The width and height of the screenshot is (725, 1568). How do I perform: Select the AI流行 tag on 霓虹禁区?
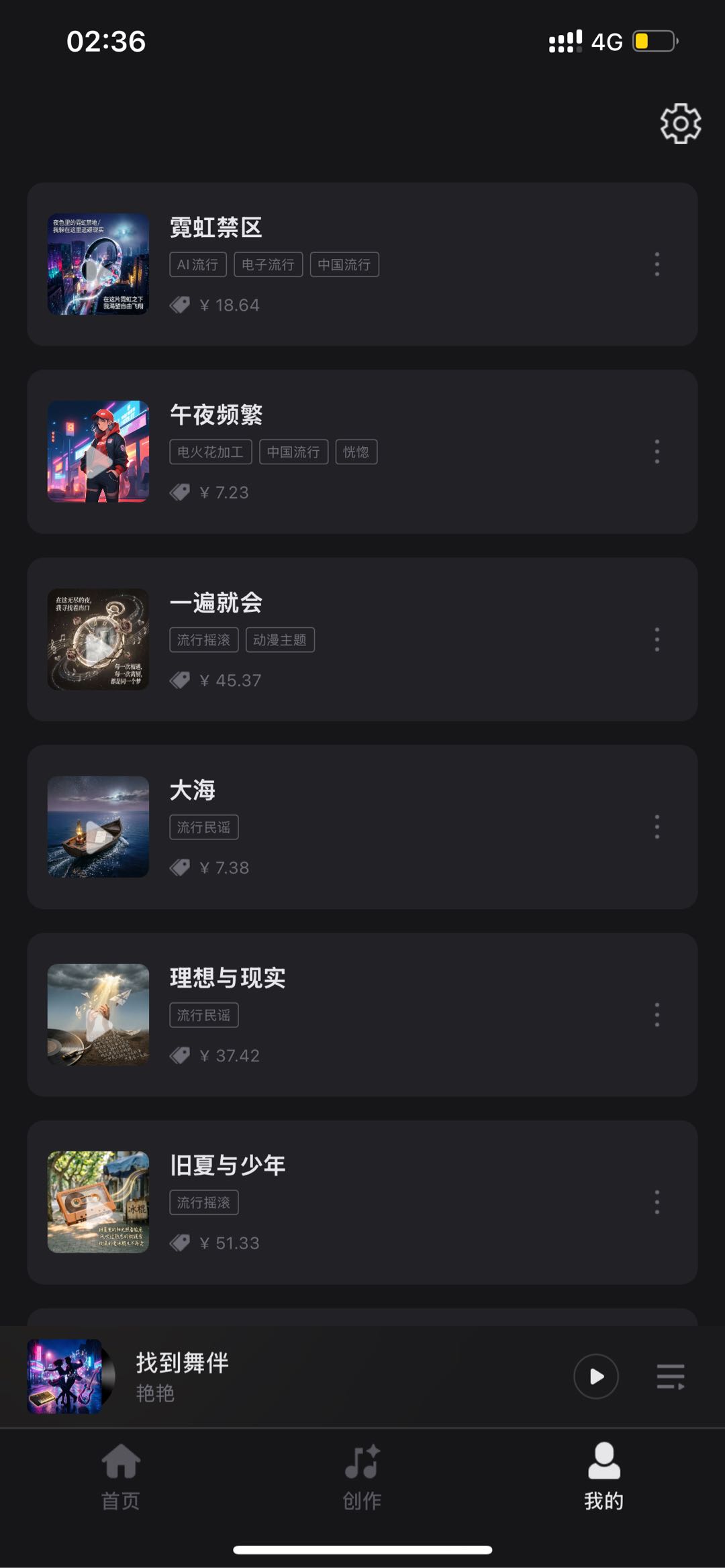coord(198,264)
